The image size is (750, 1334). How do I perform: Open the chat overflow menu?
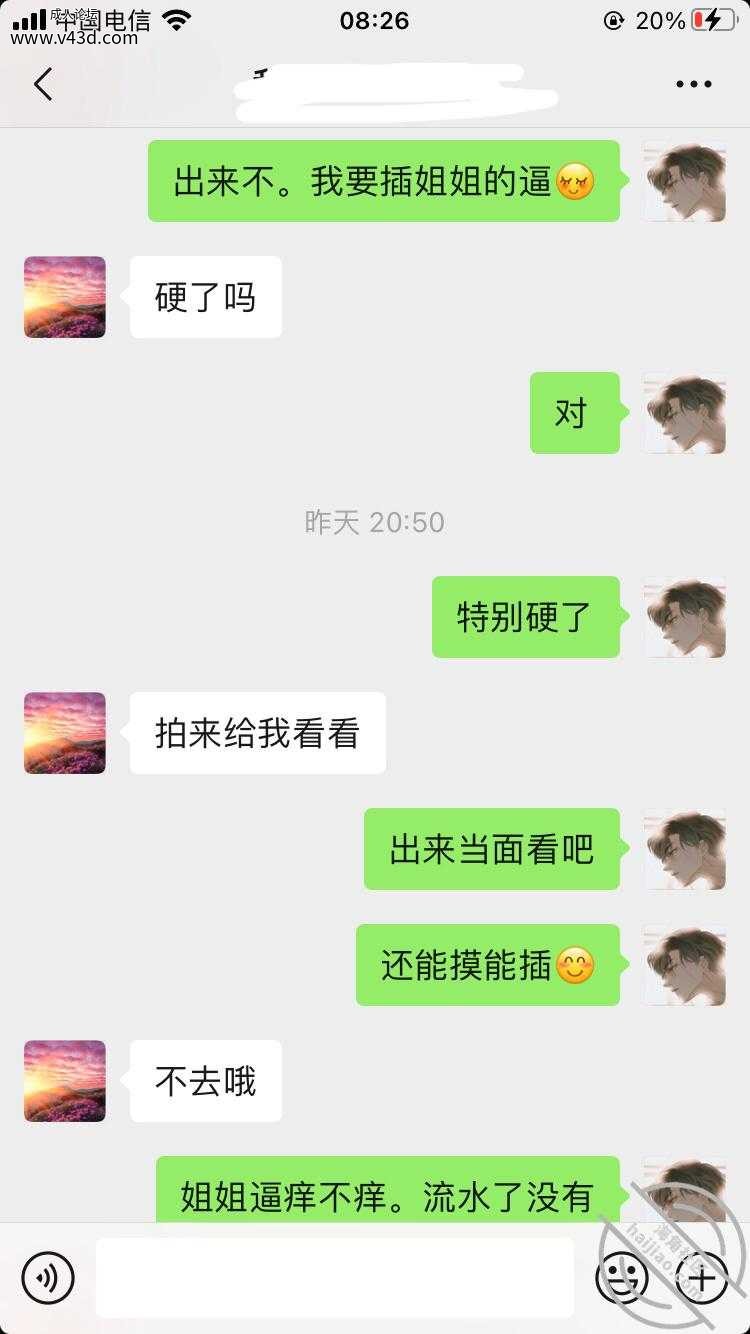click(x=693, y=85)
